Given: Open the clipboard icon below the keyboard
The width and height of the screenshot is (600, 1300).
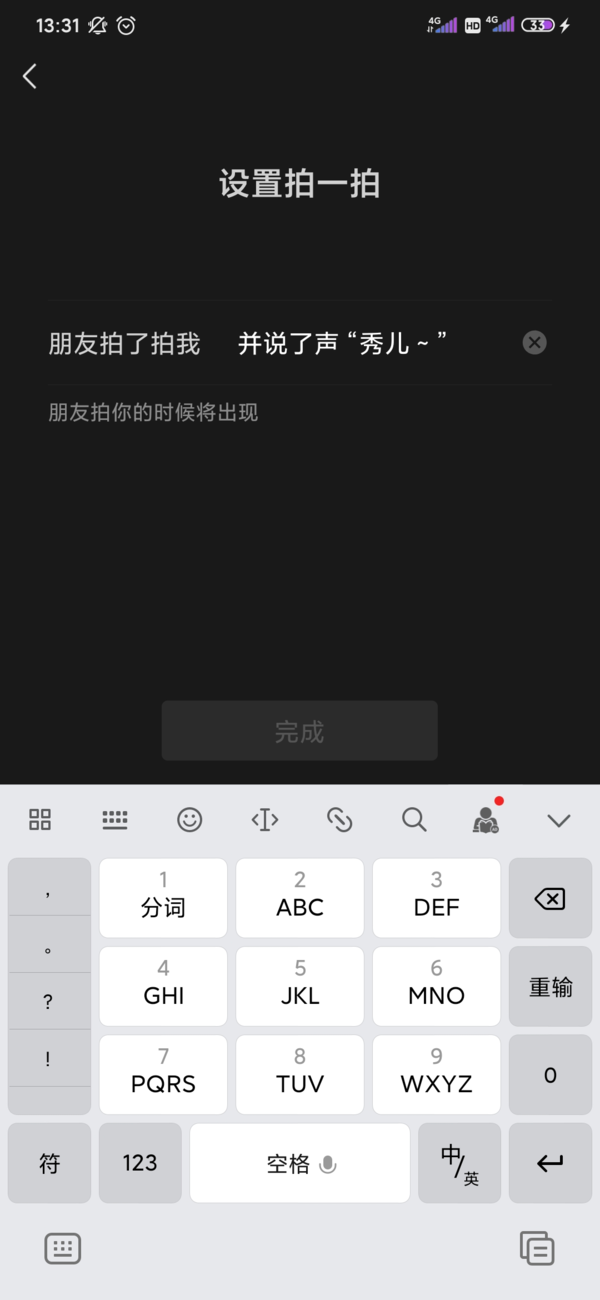Looking at the screenshot, I should (537, 1248).
